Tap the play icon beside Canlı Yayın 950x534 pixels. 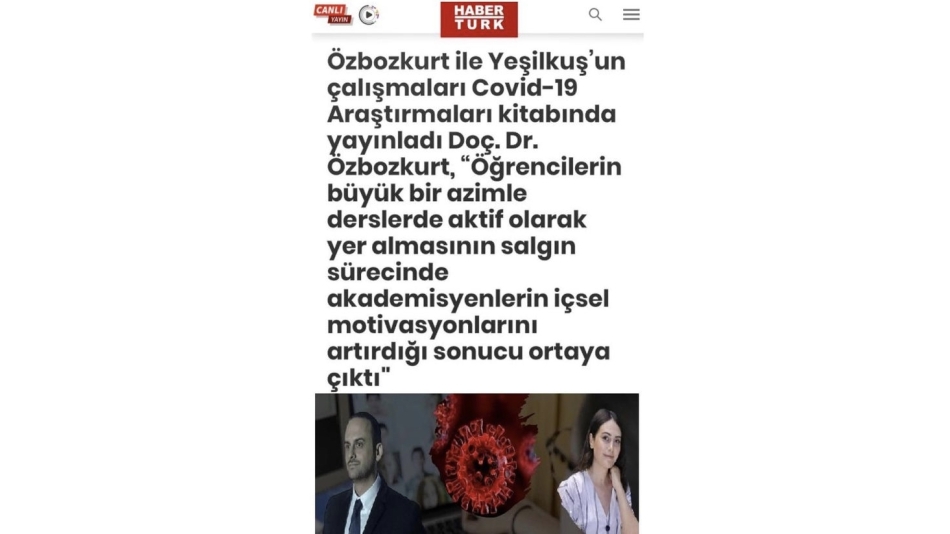point(369,15)
